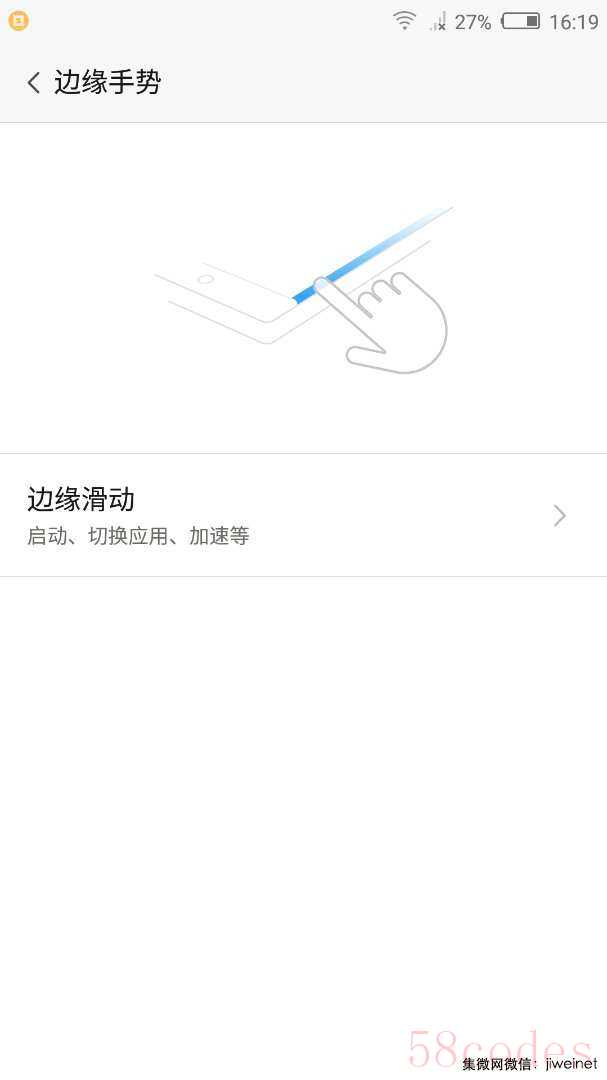Open the 边缘滑动 settings row
Screen dimensions: 607x1080
(303, 515)
